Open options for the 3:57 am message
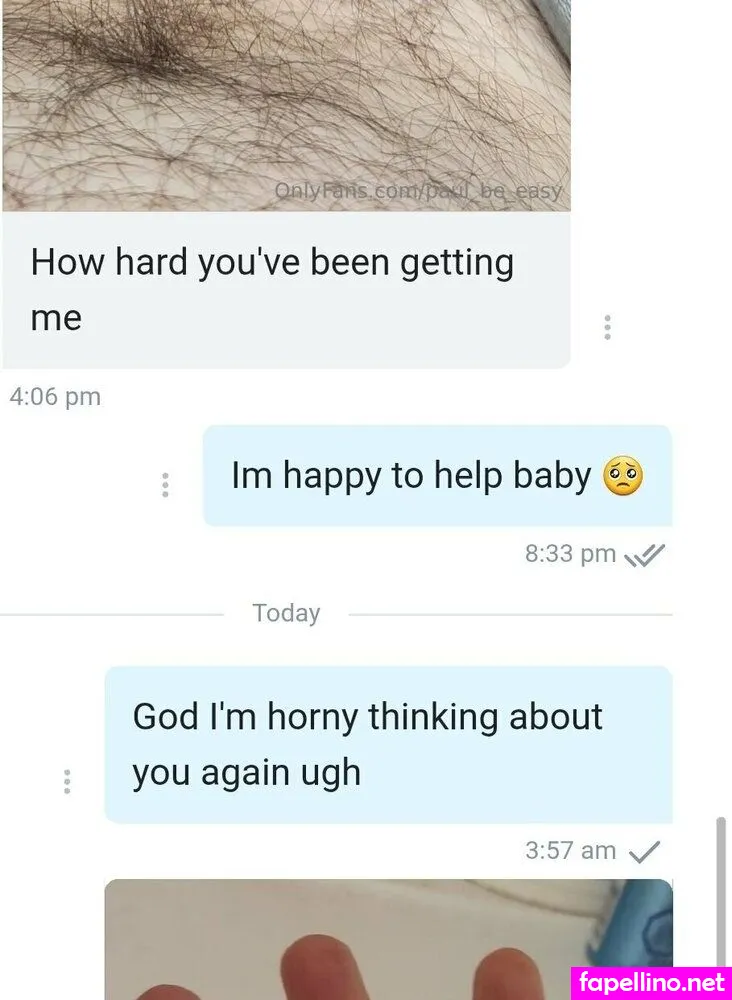 click(x=67, y=781)
